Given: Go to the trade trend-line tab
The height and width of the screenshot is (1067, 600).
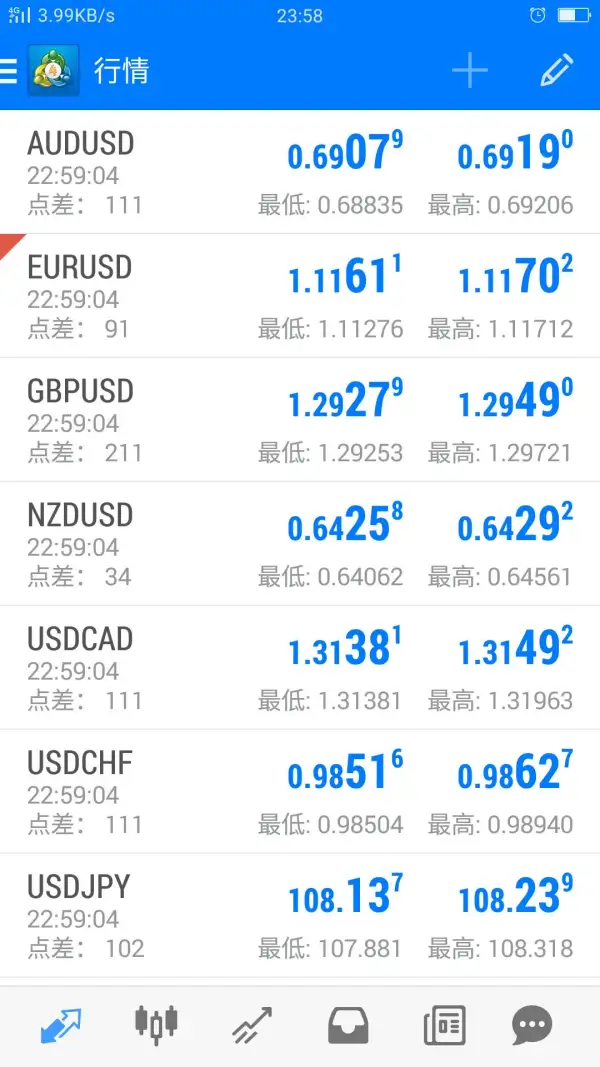Looking at the screenshot, I should [x=252, y=1025].
